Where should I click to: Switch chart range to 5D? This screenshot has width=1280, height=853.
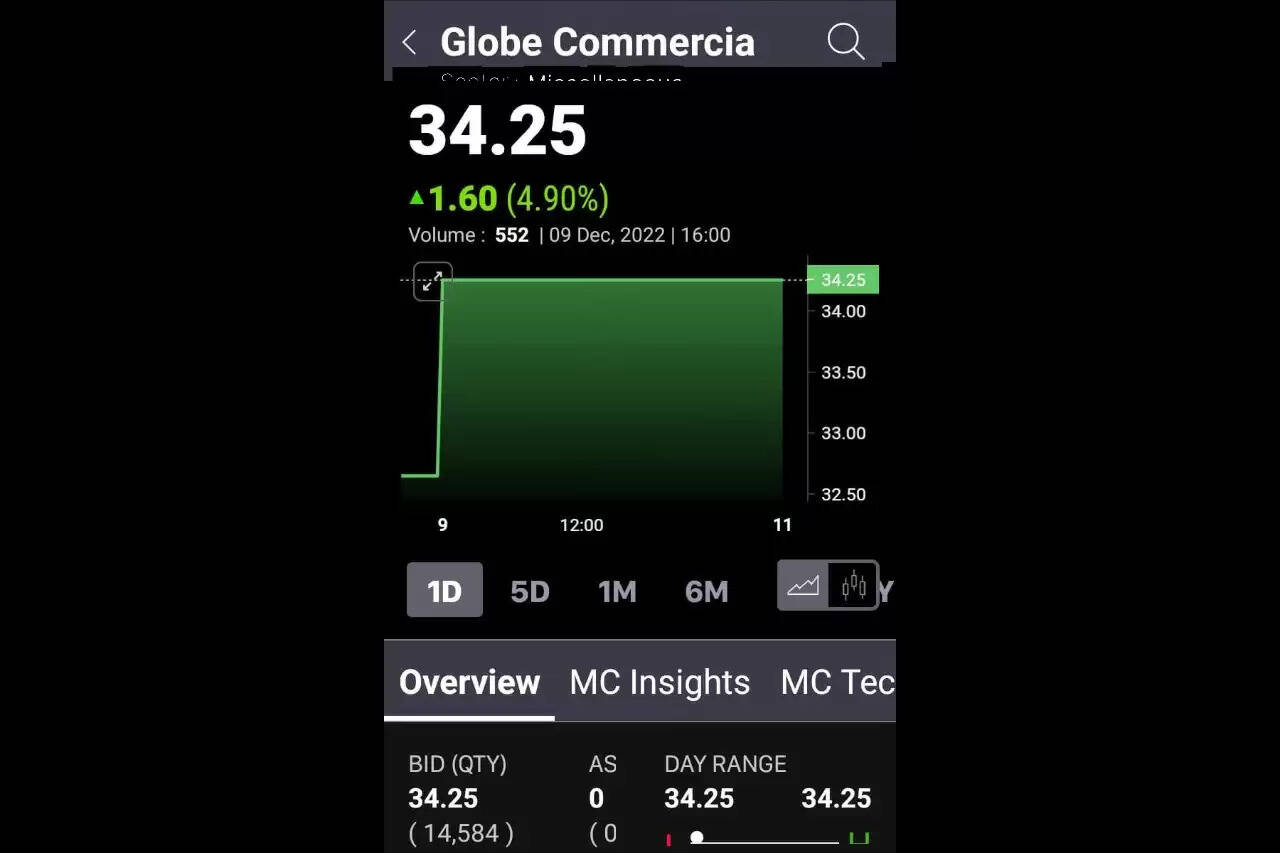coord(530,591)
